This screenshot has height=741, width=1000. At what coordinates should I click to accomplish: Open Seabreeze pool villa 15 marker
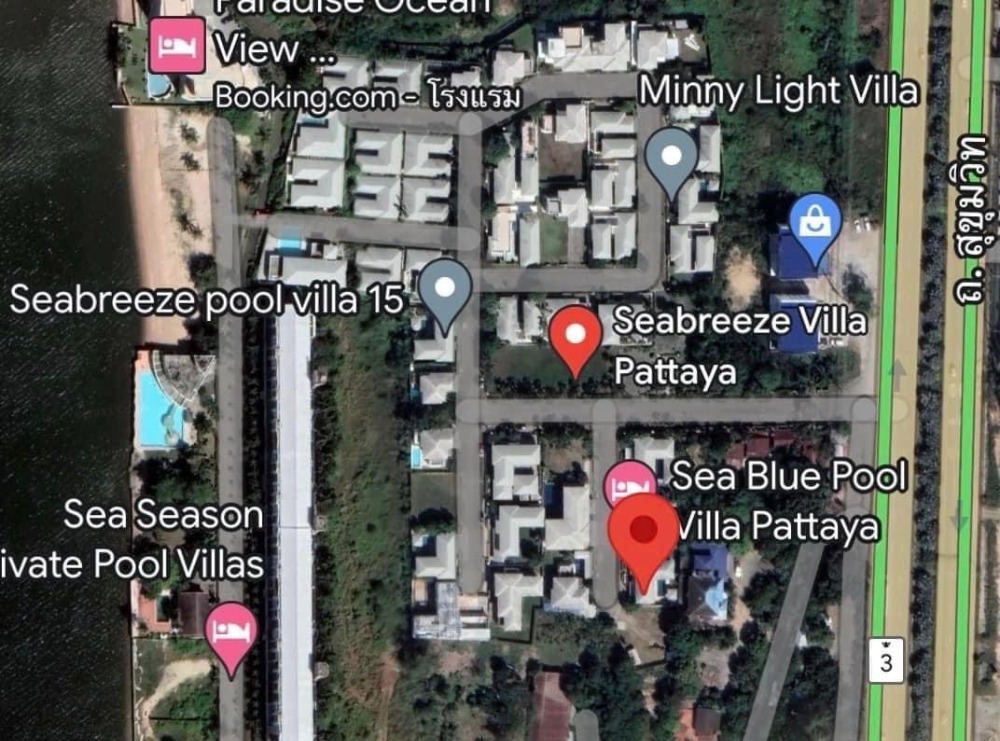445,290
